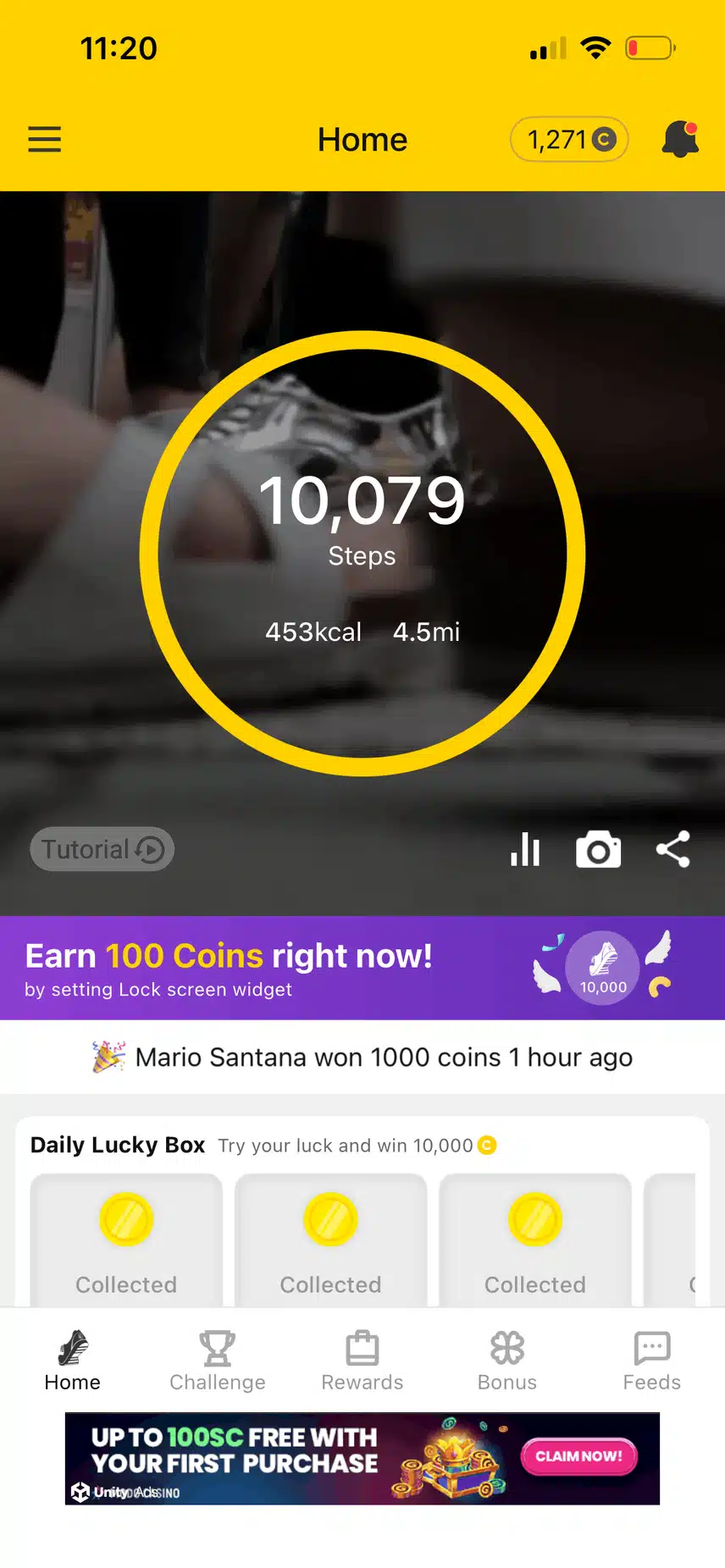Open step statistics chart
Viewport: 725px width, 1568px height.
pyautogui.click(x=525, y=849)
